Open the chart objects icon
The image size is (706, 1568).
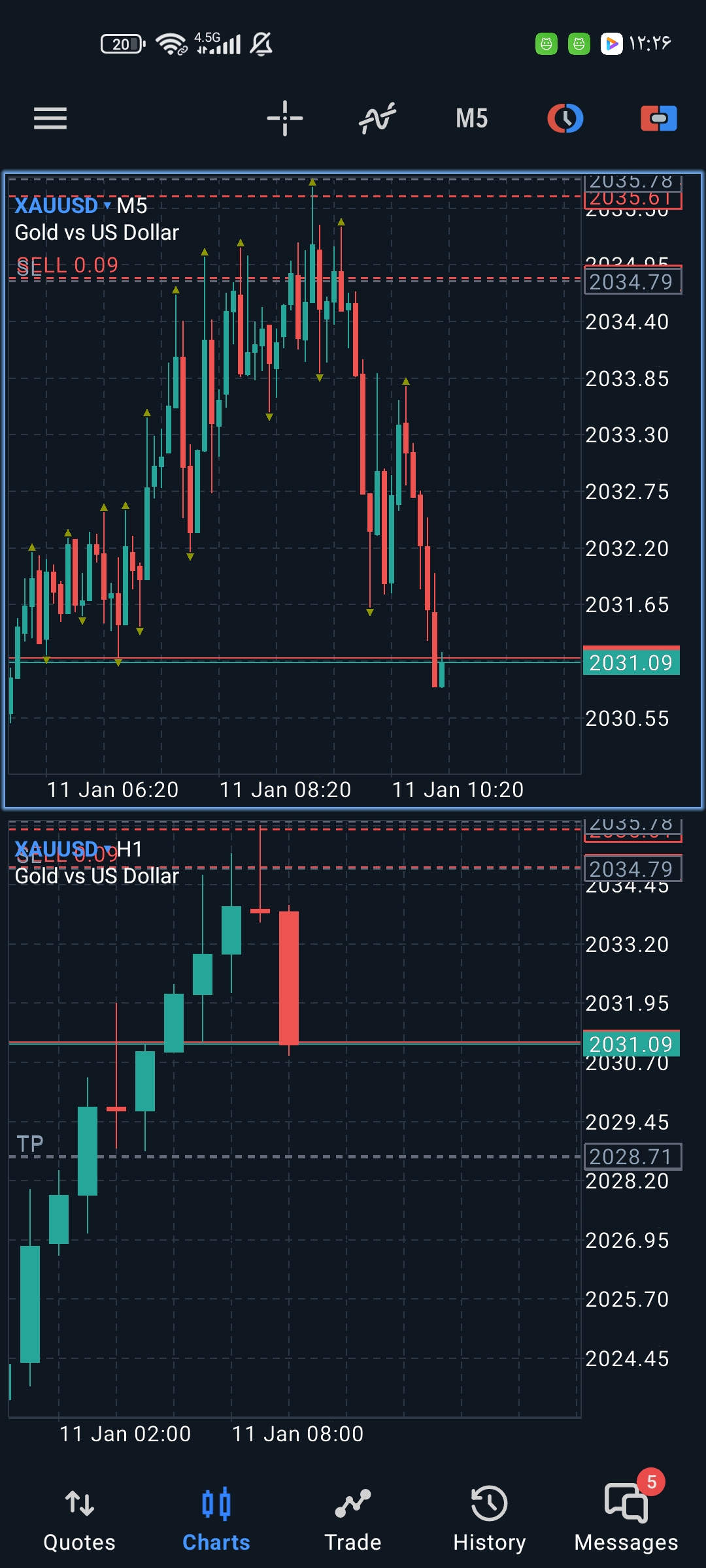565,118
